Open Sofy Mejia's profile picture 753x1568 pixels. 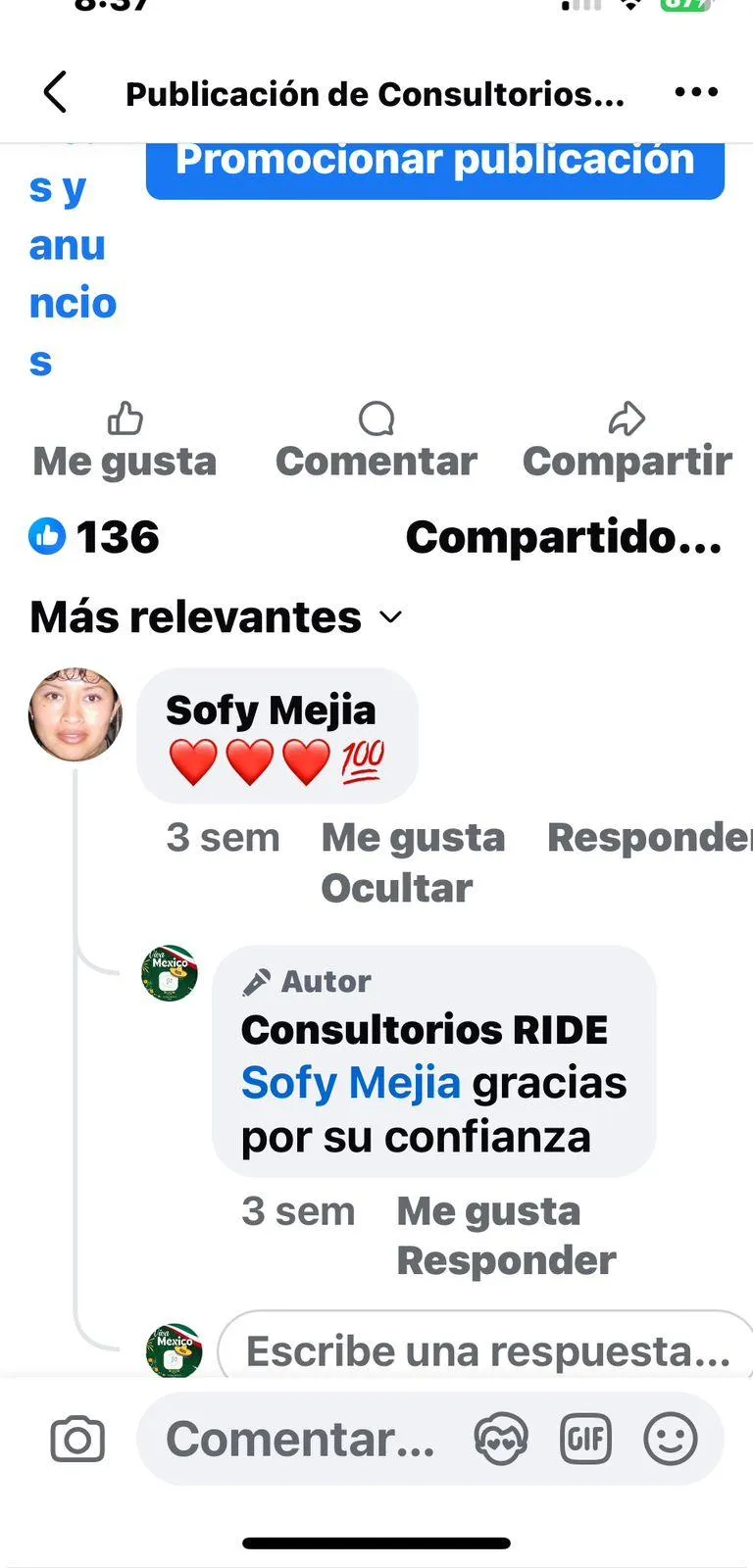pyautogui.click(x=75, y=714)
